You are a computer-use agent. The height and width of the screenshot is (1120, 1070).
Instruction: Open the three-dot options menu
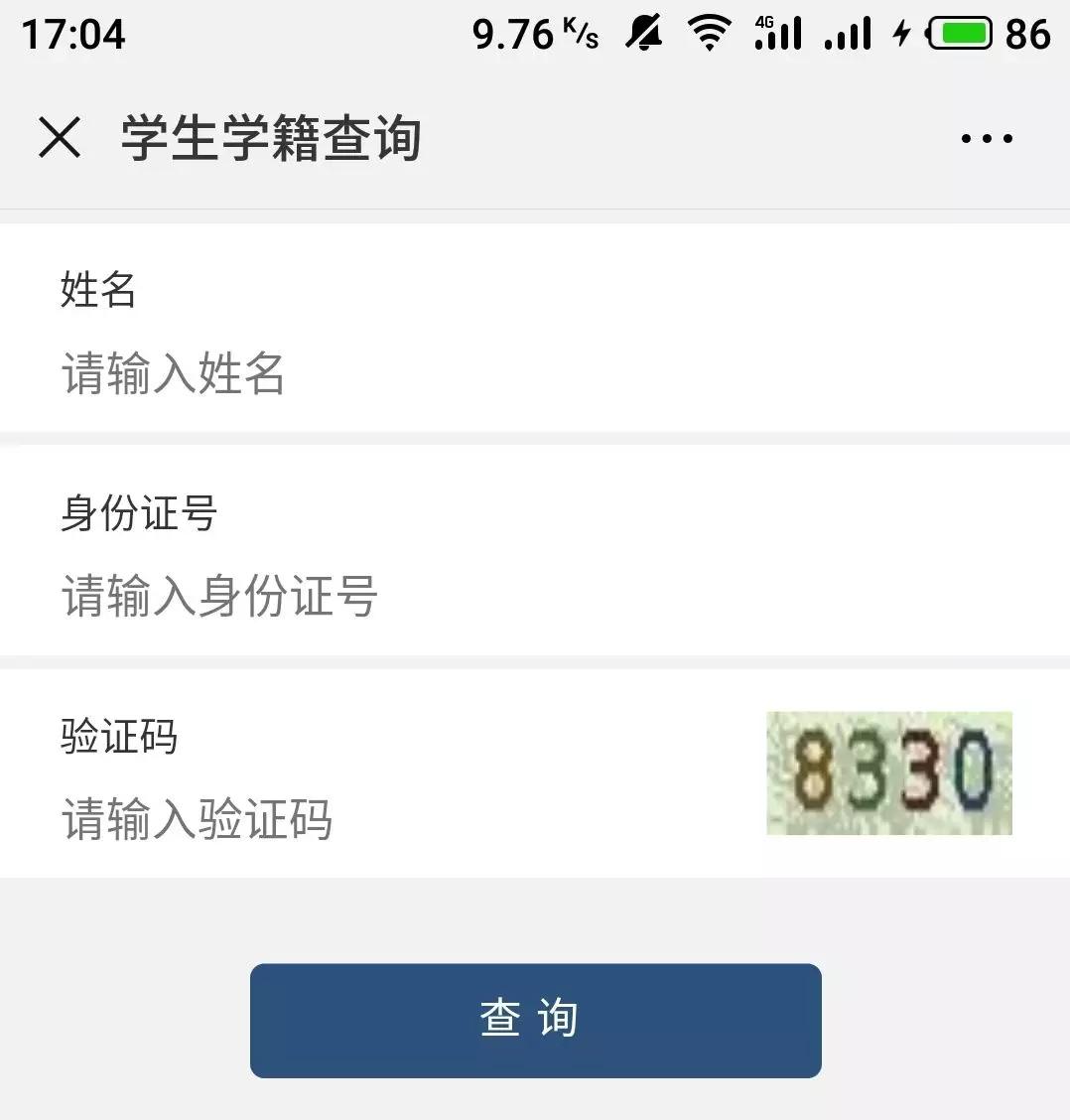pyautogui.click(x=987, y=138)
